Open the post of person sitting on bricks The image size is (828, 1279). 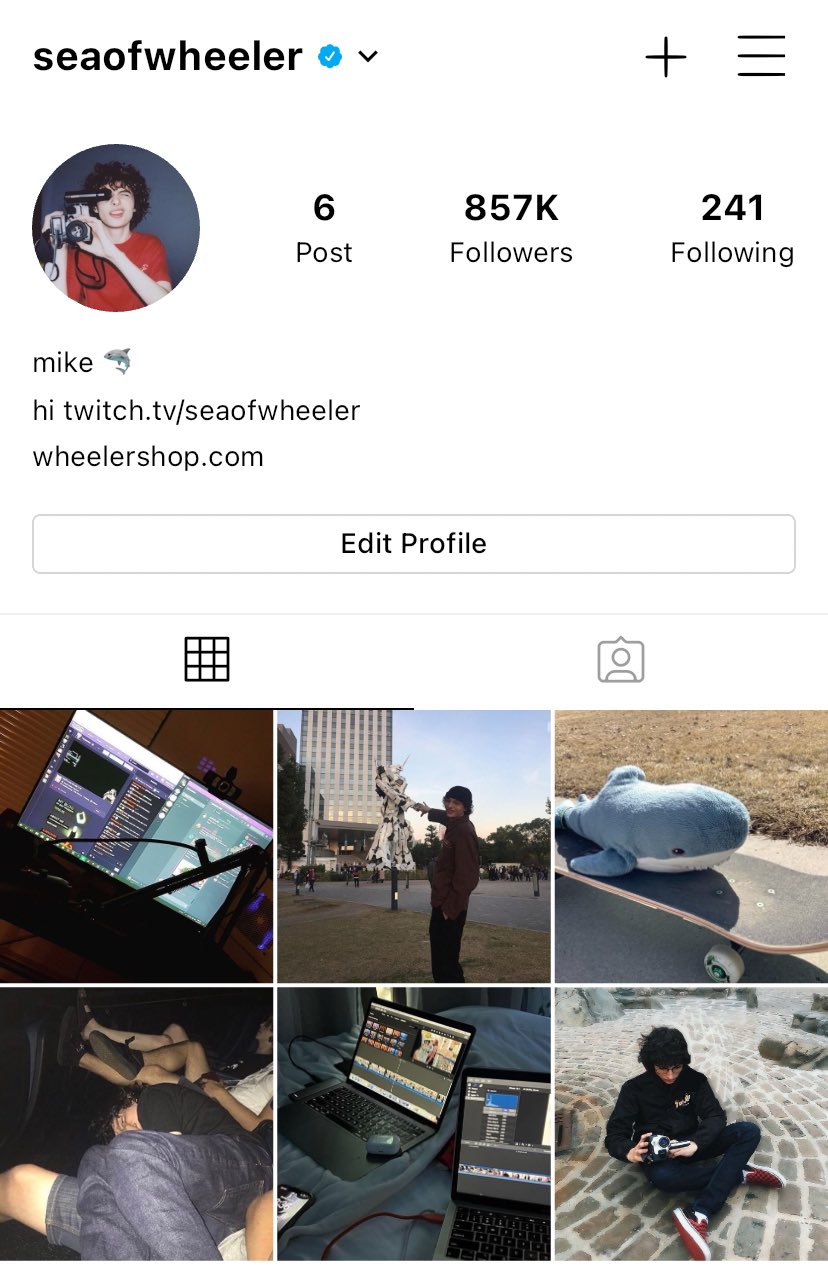pos(691,1123)
